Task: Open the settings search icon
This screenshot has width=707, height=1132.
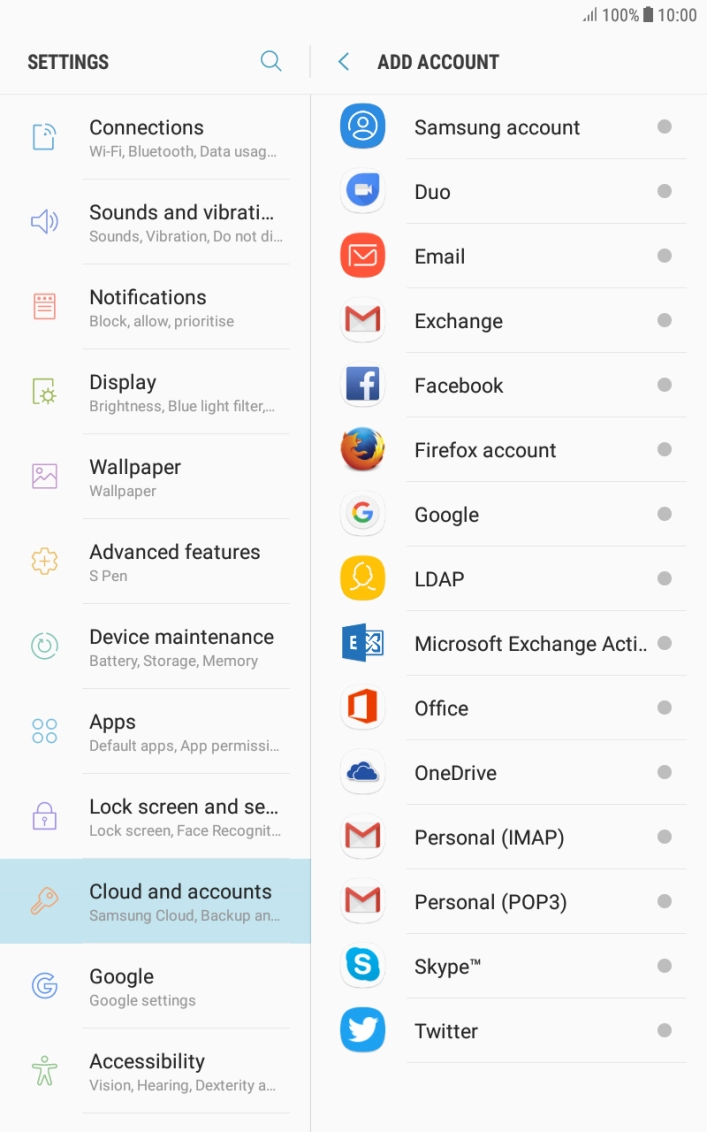Action: (271, 61)
